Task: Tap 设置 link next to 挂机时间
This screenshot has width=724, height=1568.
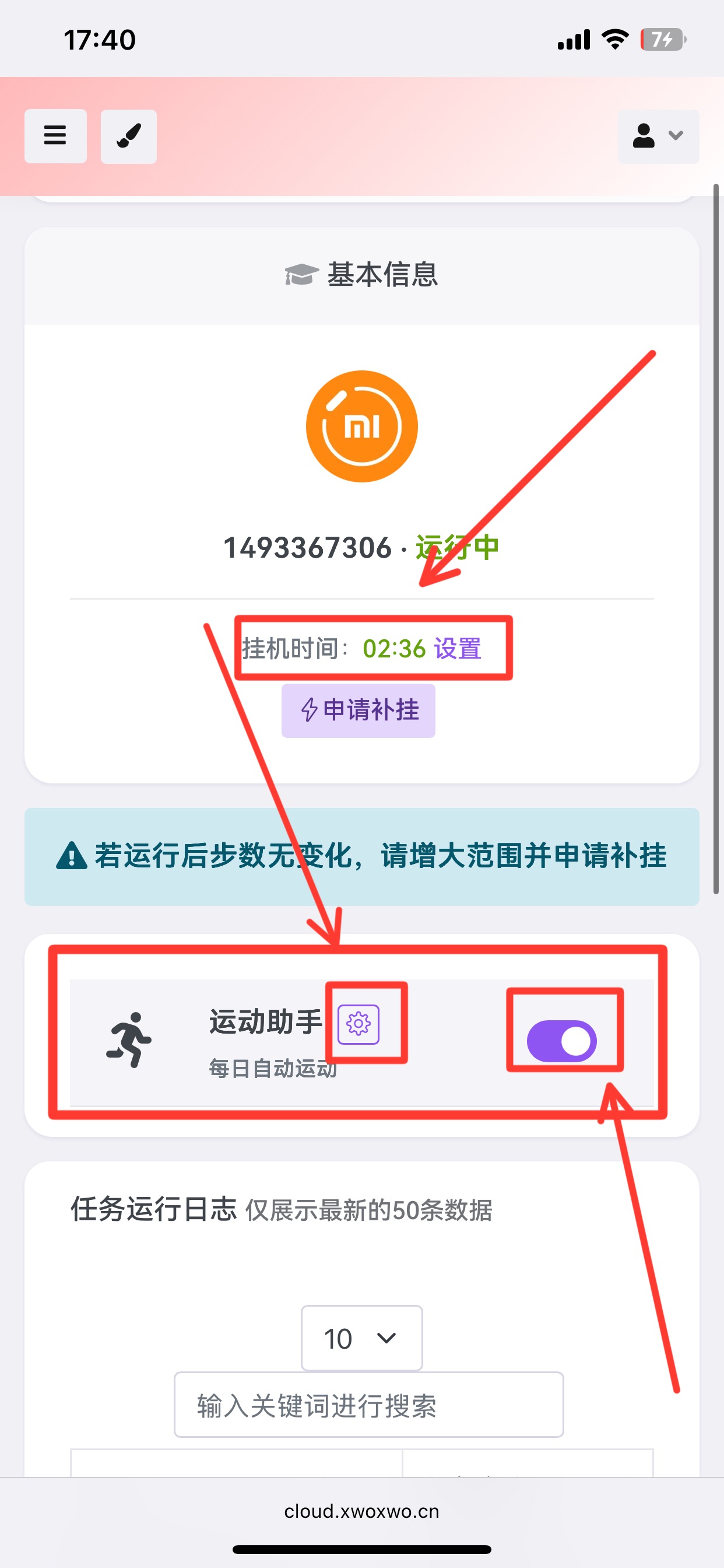Action: 458,648
